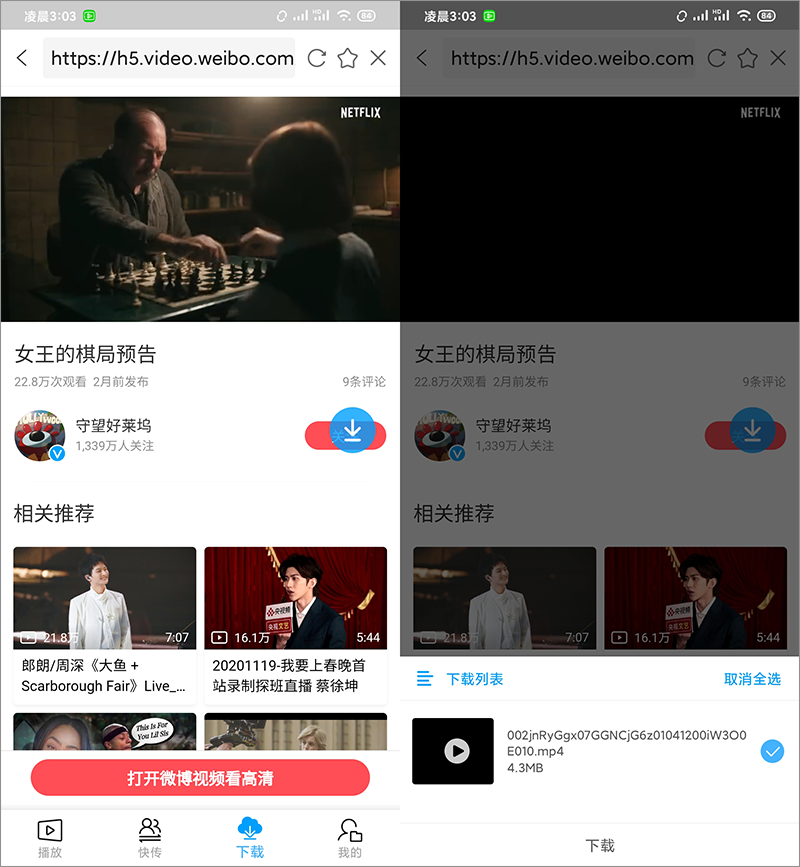Tap 取消全选 to deselect all downloads
The height and width of the screenshot is (867, 800).
751,678
